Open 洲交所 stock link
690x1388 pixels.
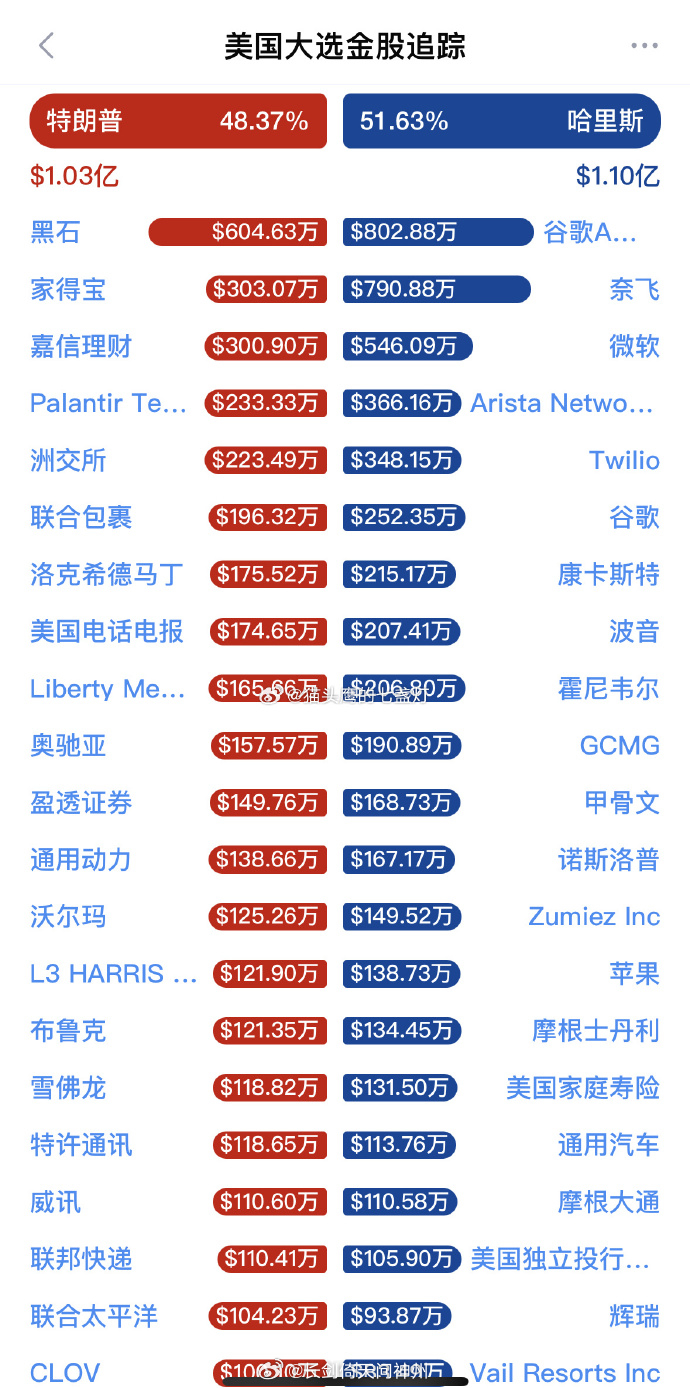68,461
